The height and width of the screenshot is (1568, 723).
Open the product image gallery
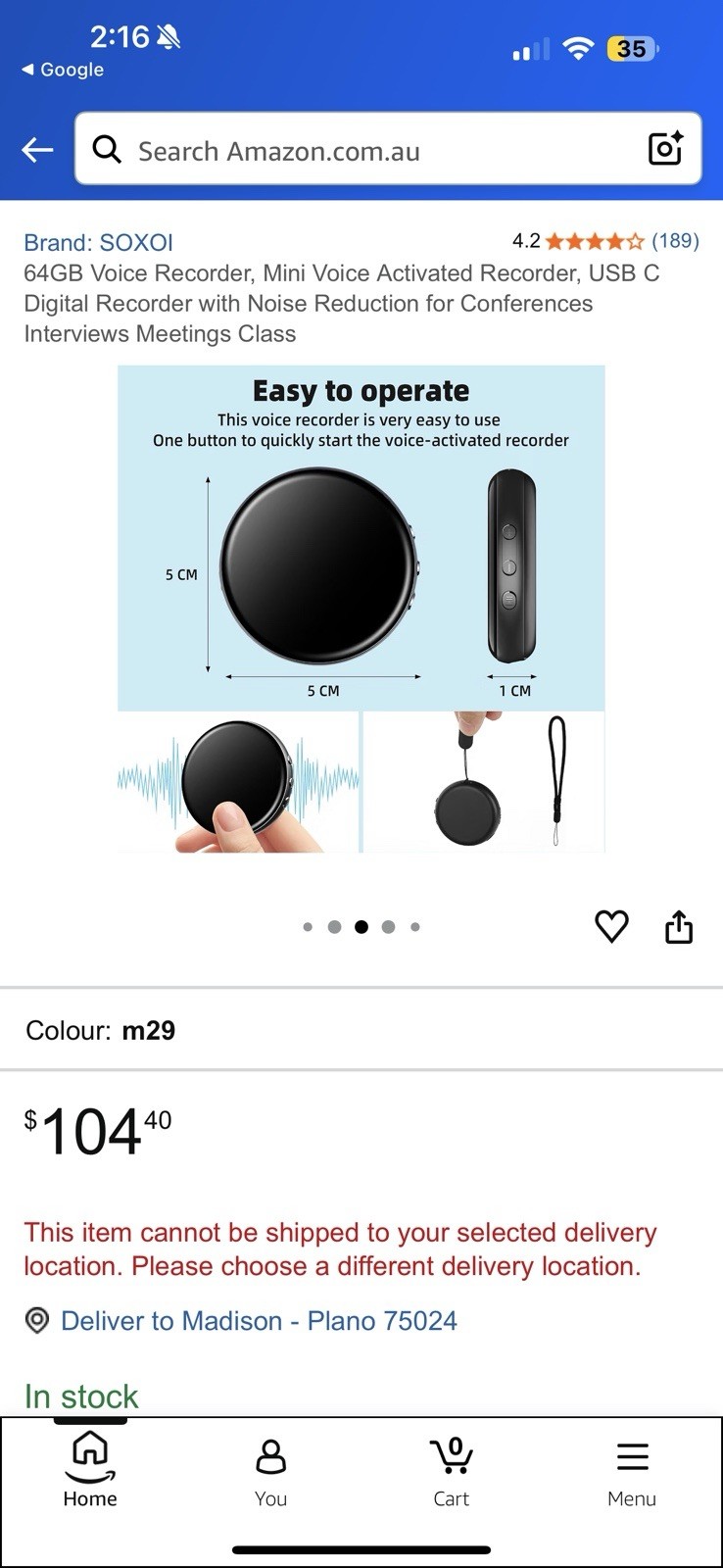361,609
